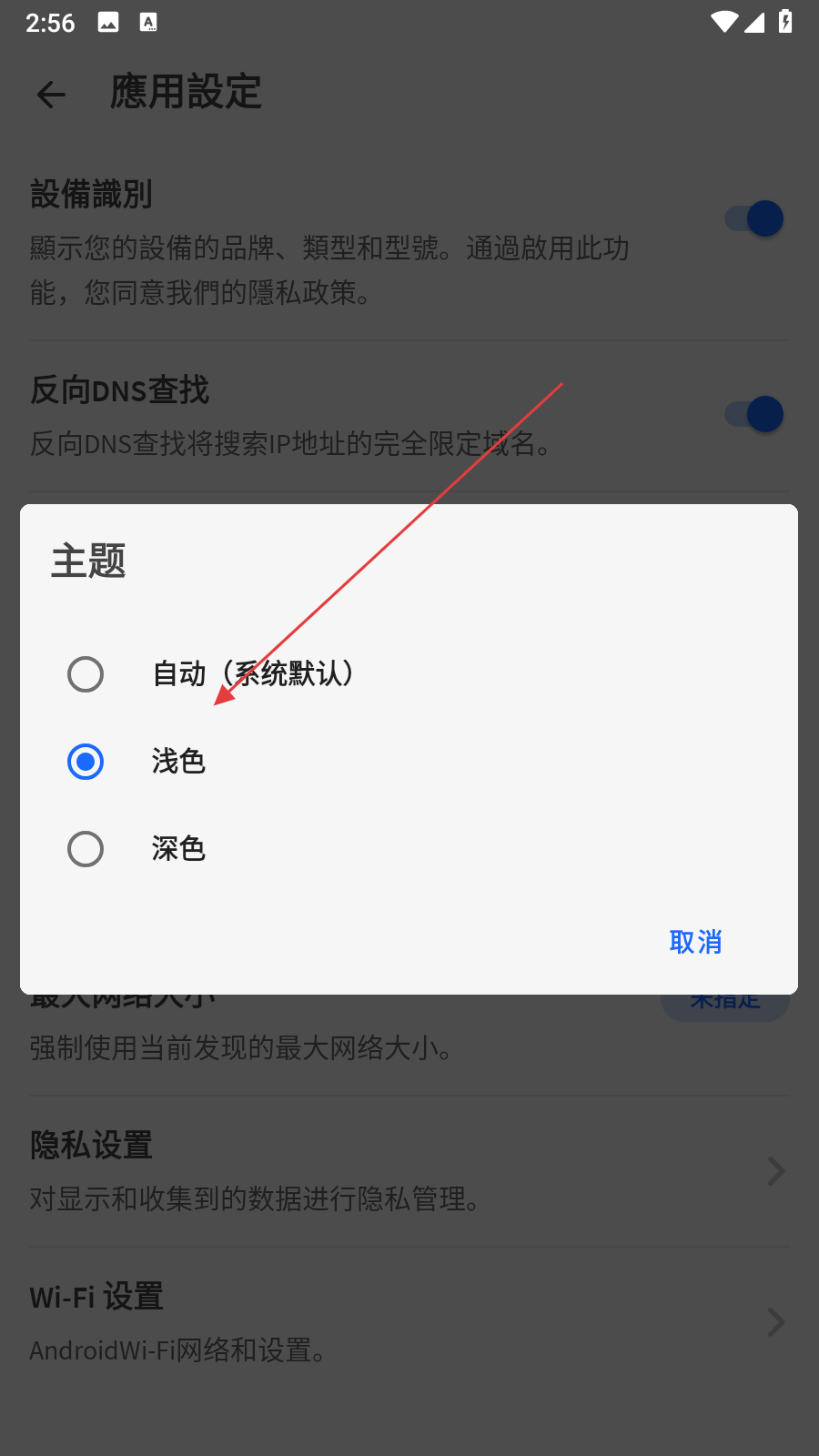819x1456 pixels.
Task: Choose the 浅色 theme
Action: [x=86, y=762]
